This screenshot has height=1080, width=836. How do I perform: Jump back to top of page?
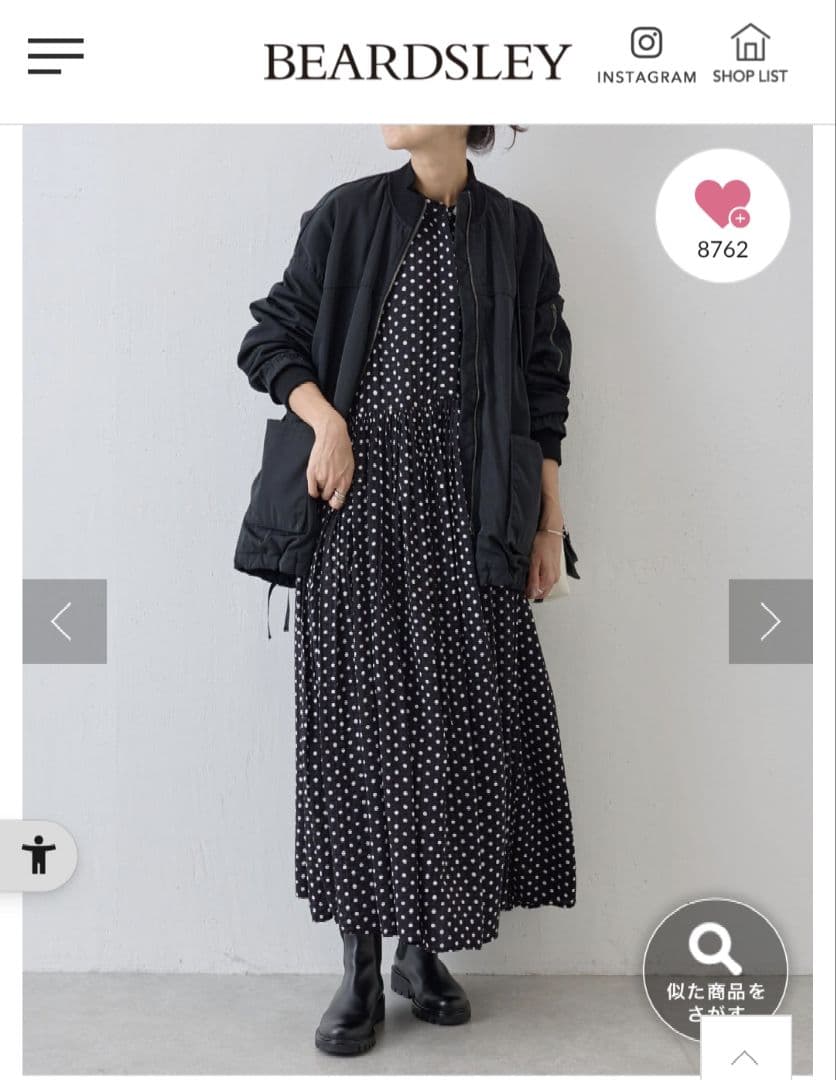click(744, 1057)
